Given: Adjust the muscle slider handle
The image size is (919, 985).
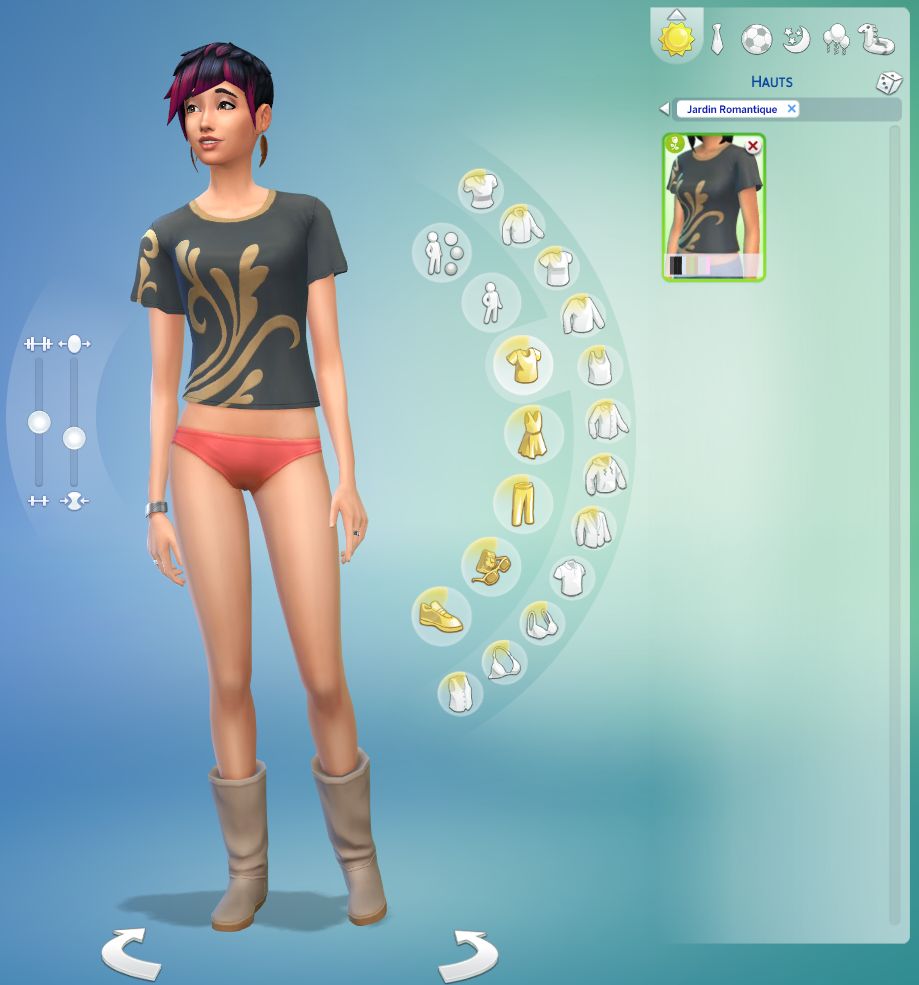Looking at the screenshot, I should coord(39,422).
